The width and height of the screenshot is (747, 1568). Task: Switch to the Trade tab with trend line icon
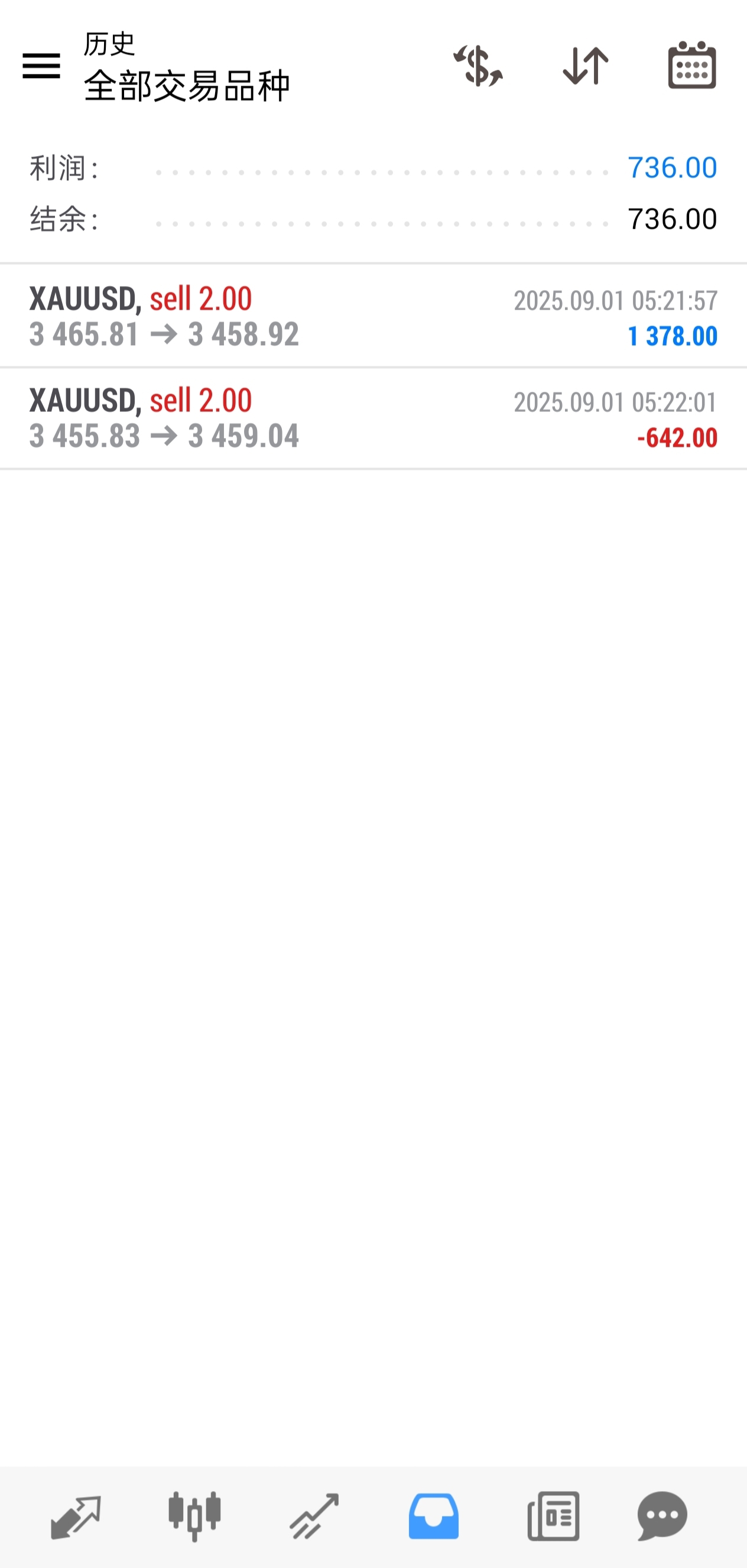coord(314,1516)
